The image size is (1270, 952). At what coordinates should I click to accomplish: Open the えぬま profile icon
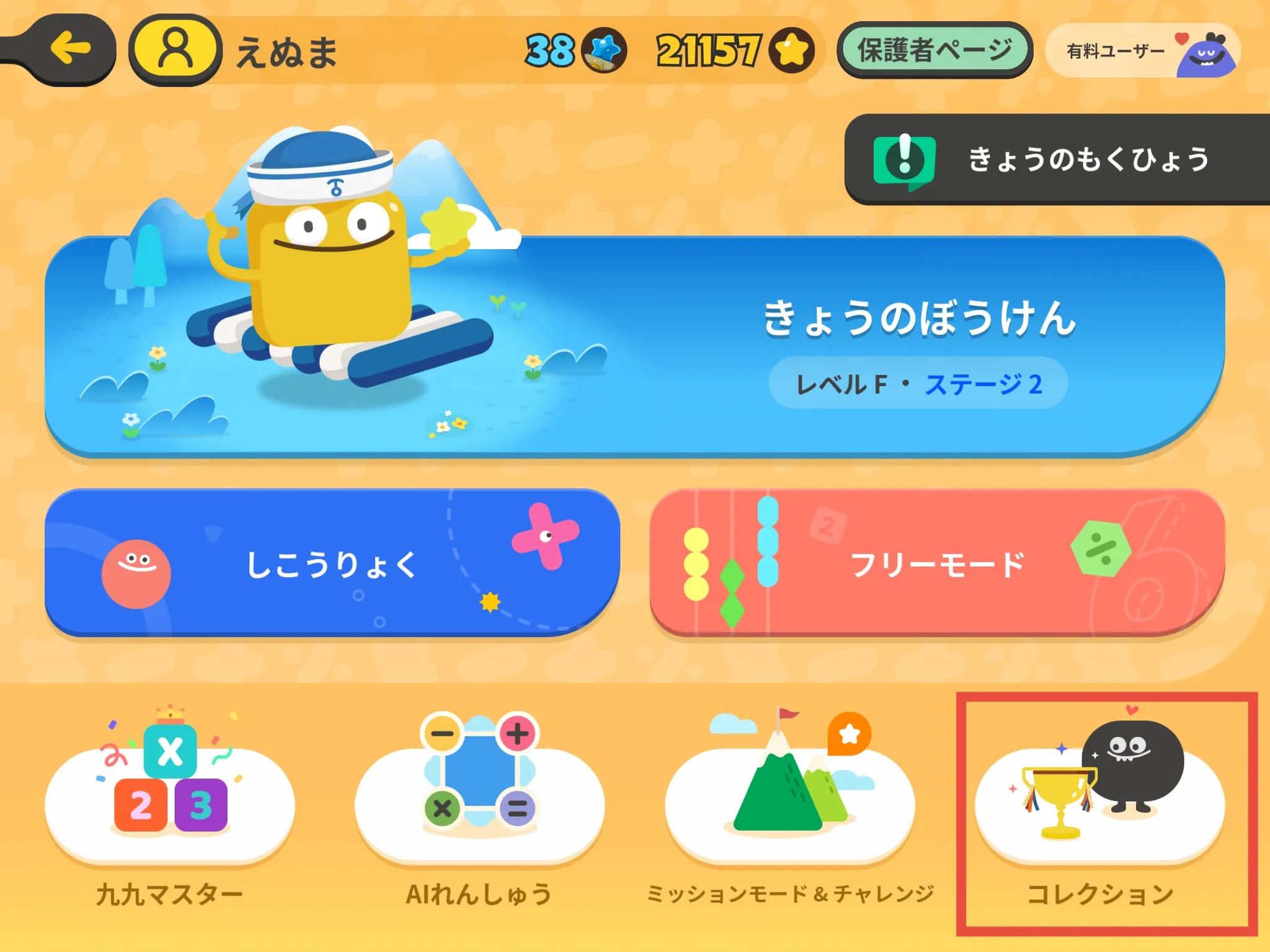[x=175, y=50]
